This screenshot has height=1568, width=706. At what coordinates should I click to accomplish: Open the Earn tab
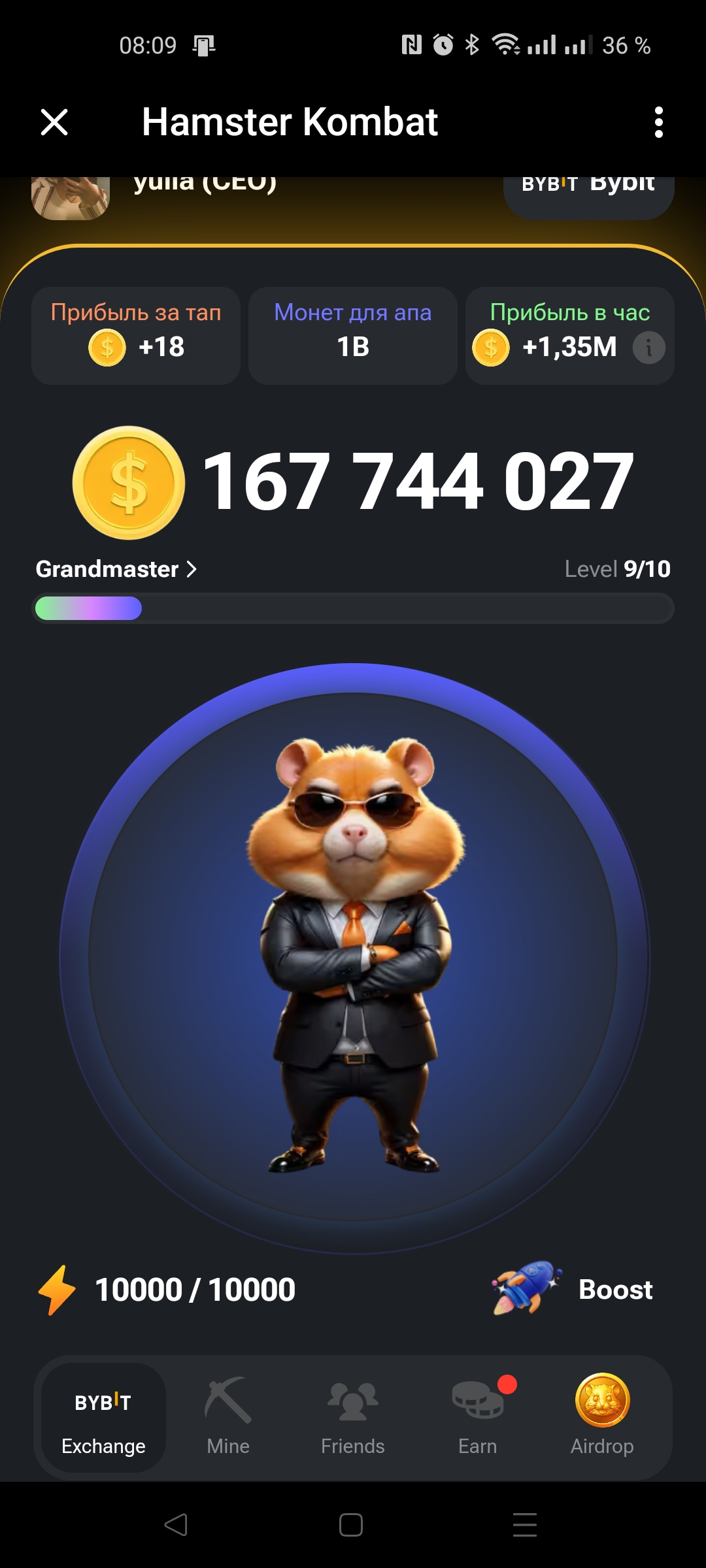tap(478, 1416)
